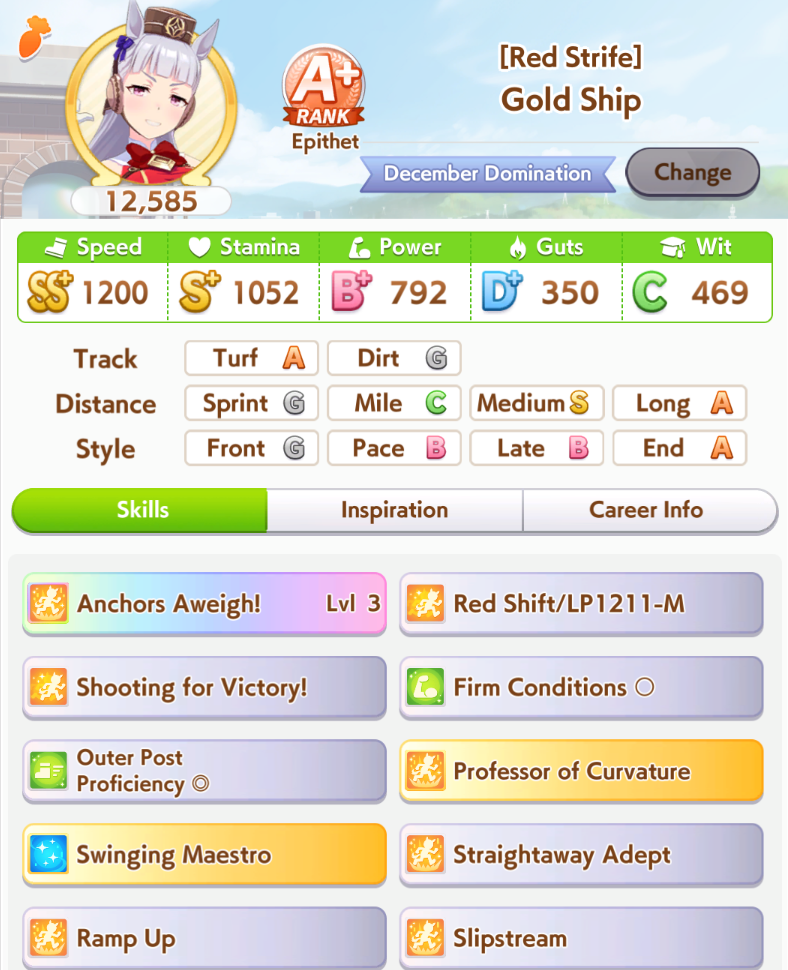Show Ramp Up skill details

[204, 938]
